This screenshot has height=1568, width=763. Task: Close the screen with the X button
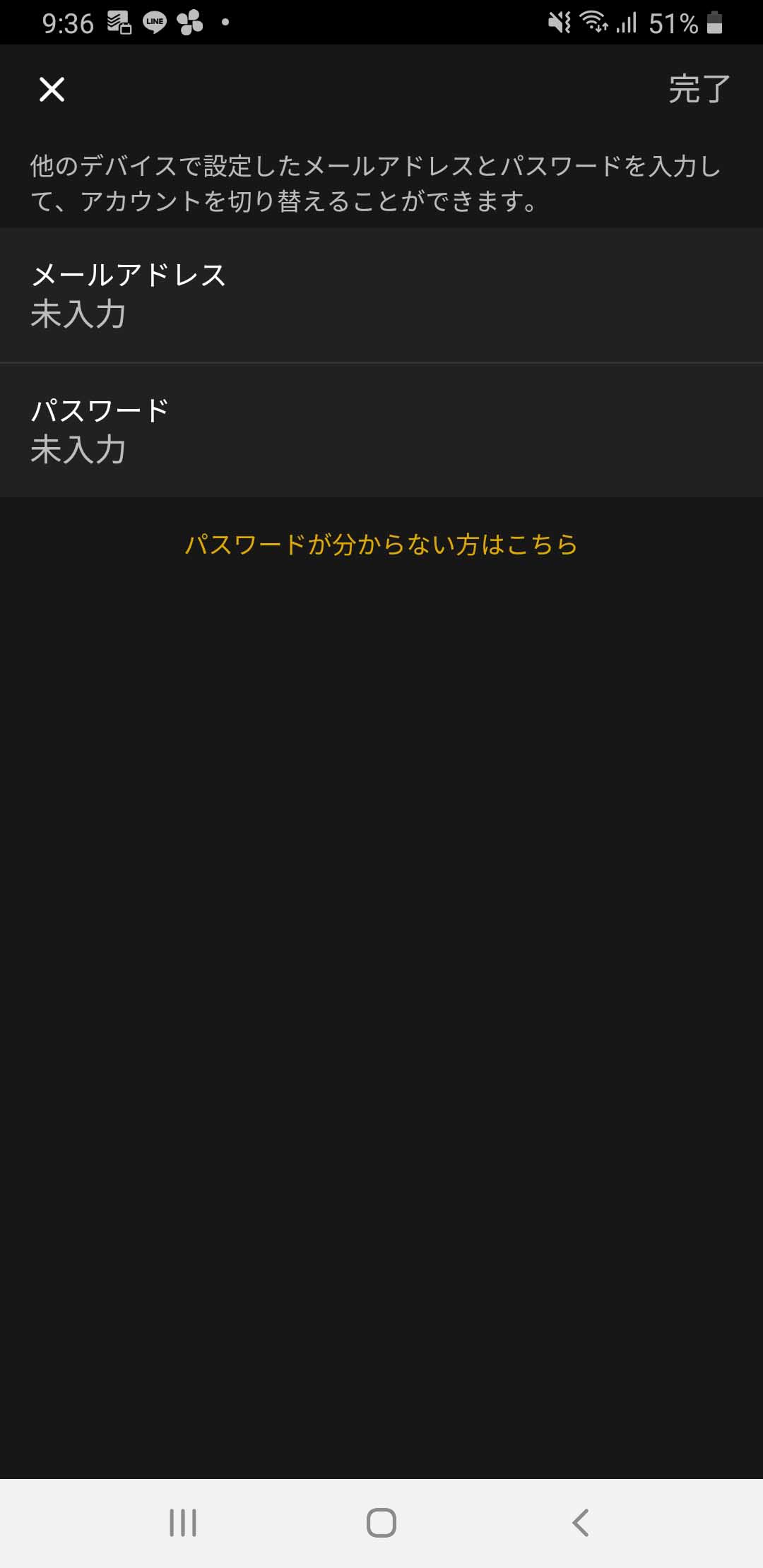[x=52, y=89]
